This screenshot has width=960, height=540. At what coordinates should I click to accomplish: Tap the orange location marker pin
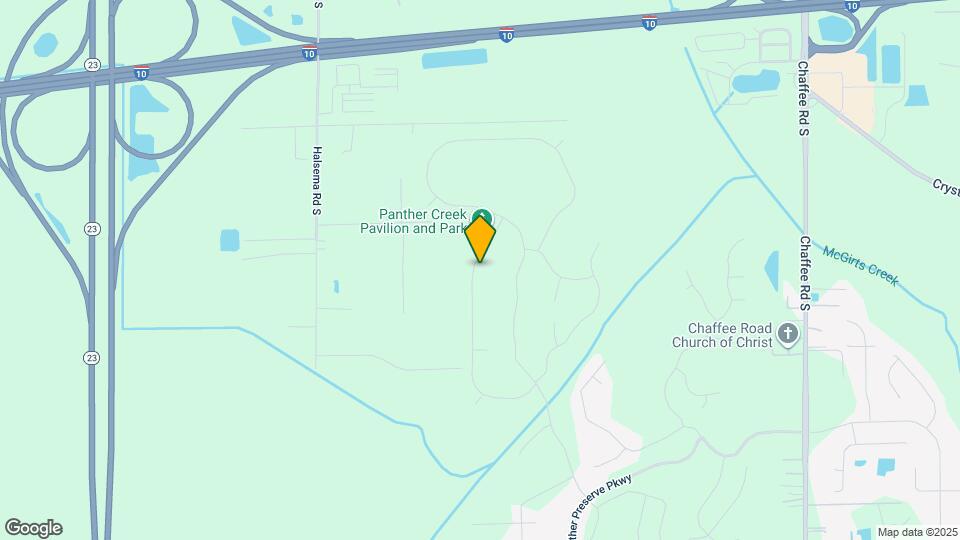[480, 239]
